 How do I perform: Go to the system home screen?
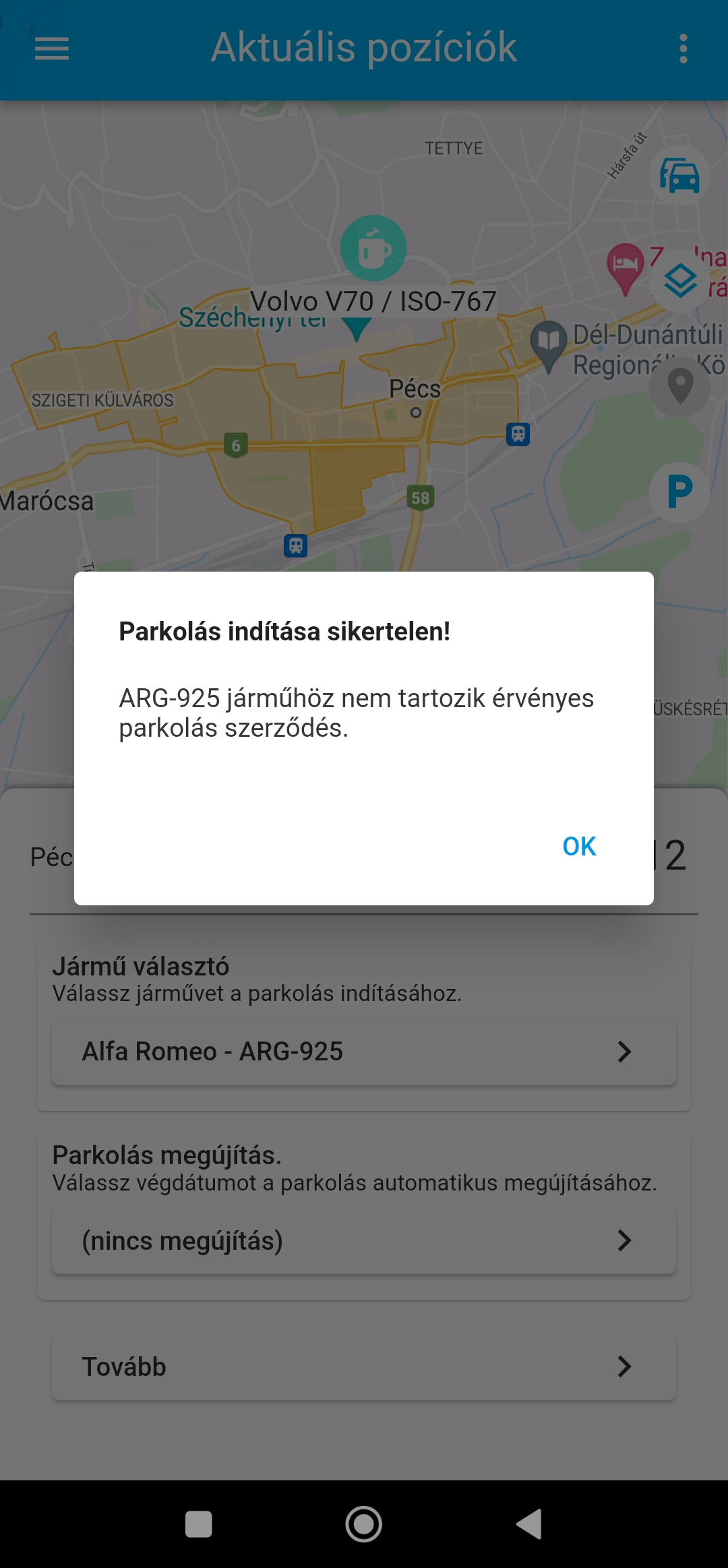(364, 1524)
